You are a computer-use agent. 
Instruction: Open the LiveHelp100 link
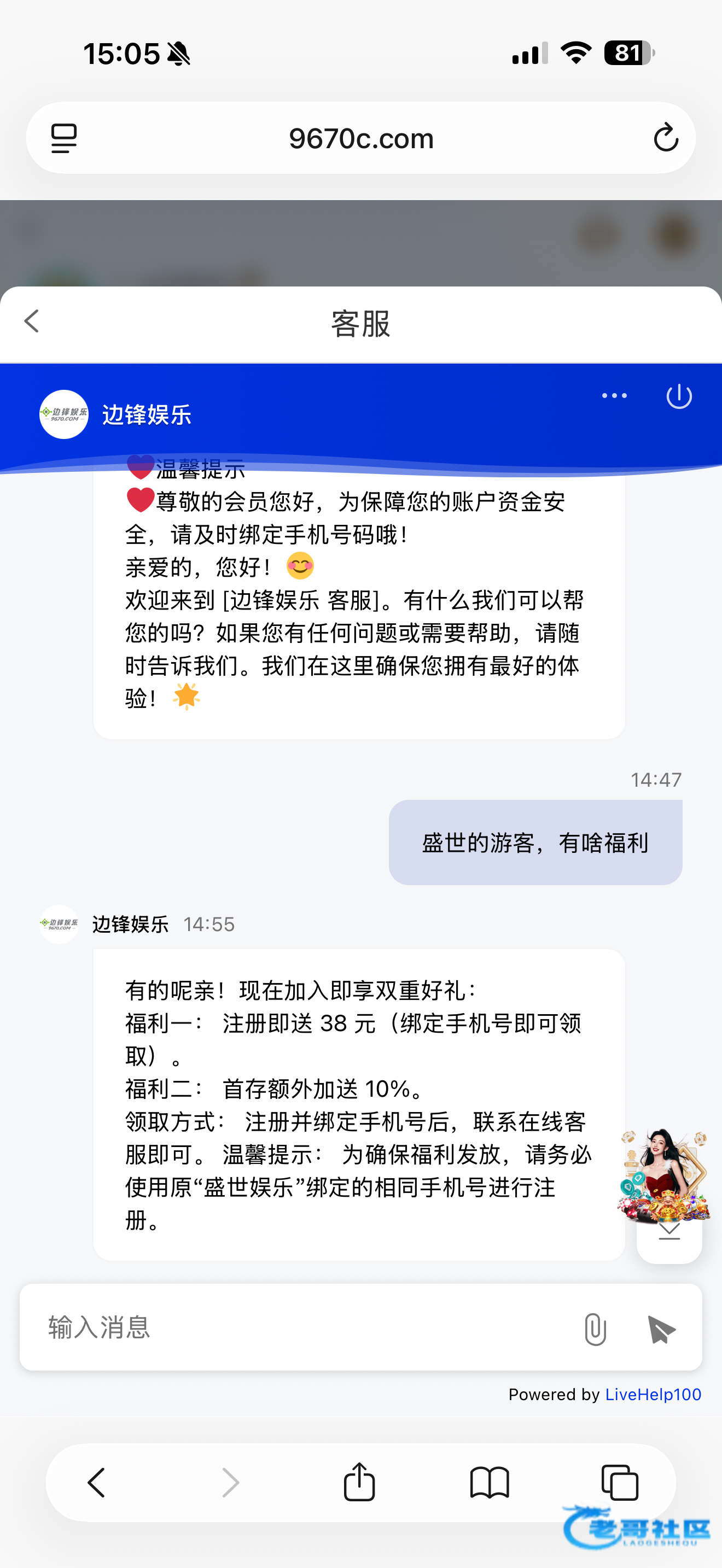pyautogui.click(x=653, y=1395)
